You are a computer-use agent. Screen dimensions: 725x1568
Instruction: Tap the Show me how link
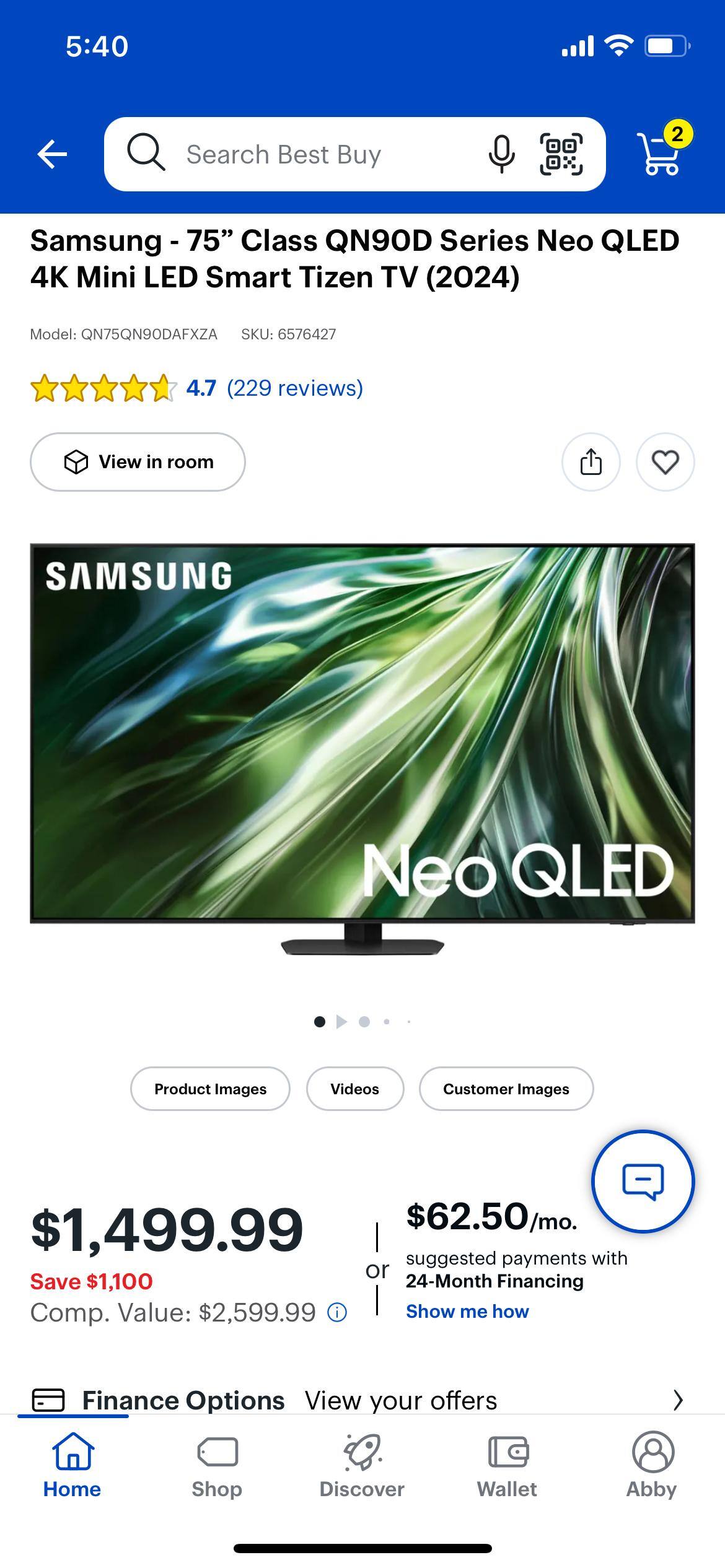(467, 1311)
